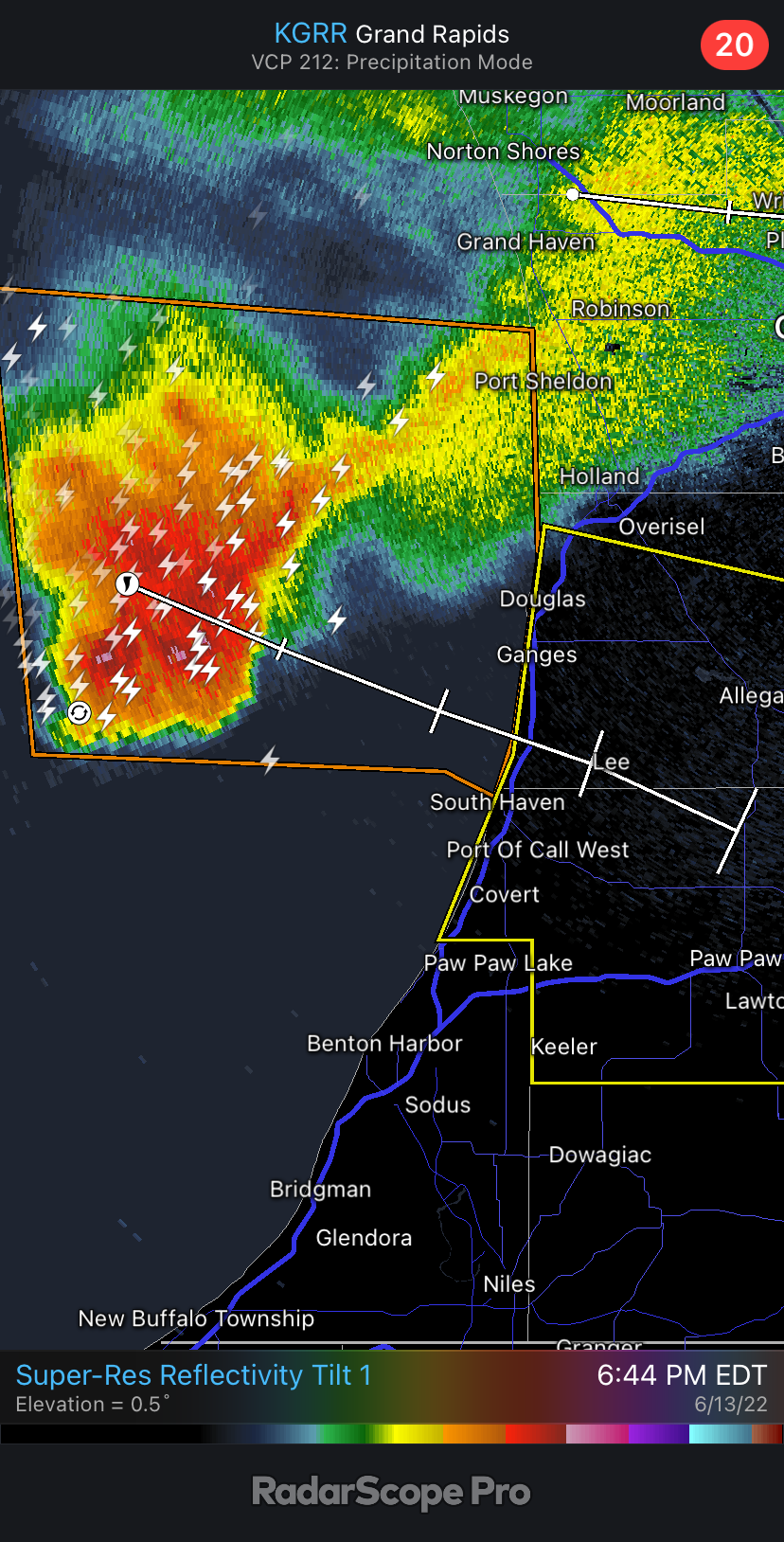Screen dimensions: 784x1542
Task: Select the storm track marker in the red cell
Action: point(127,583)
